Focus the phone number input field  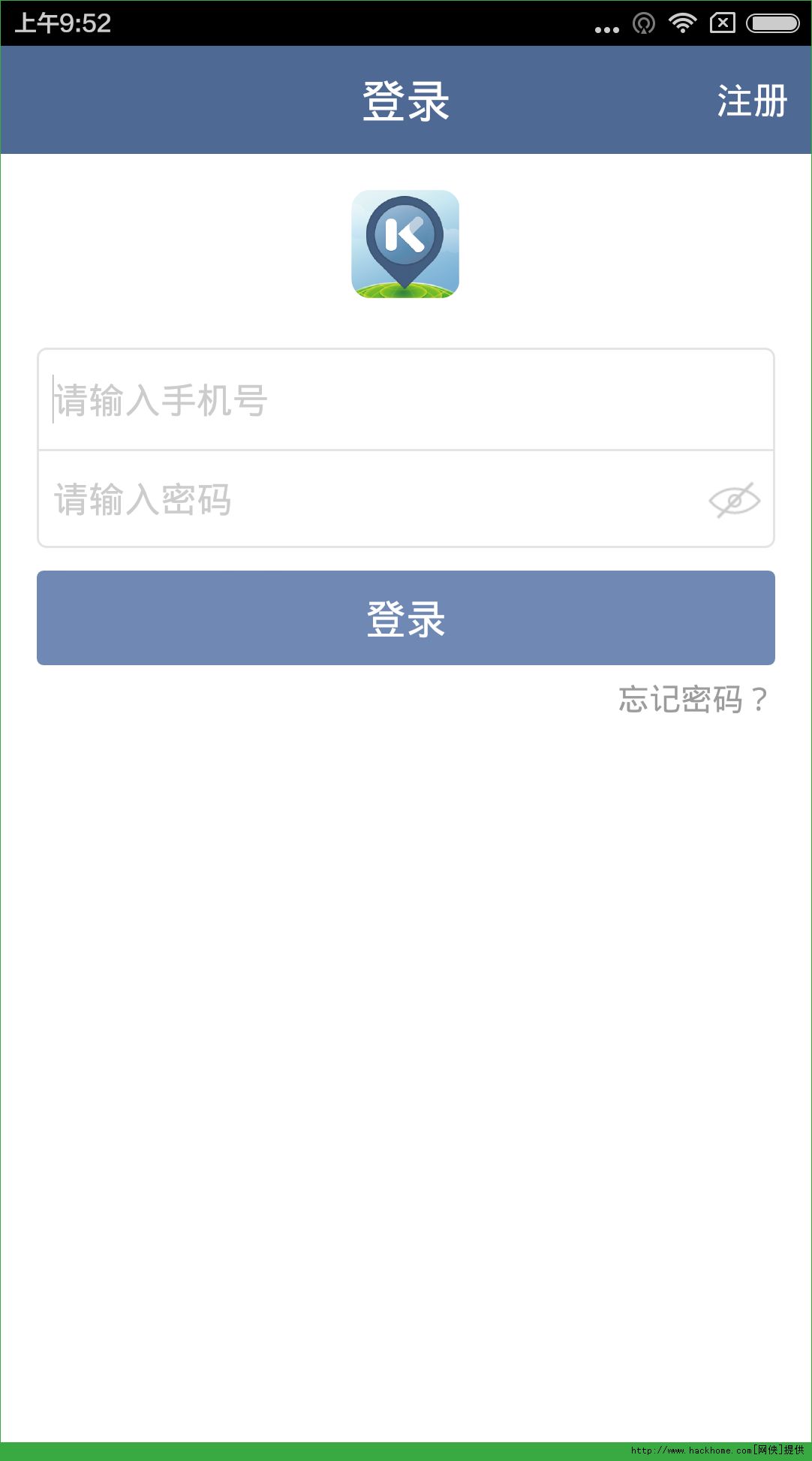point(405,400)
